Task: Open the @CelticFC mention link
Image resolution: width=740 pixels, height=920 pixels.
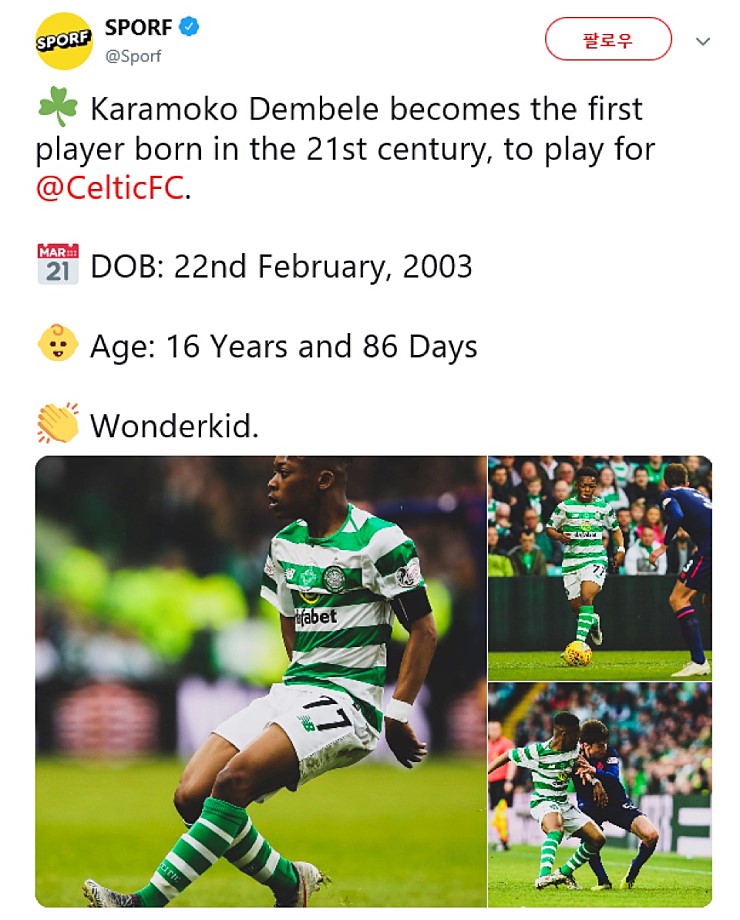Action: coord(110,189)
